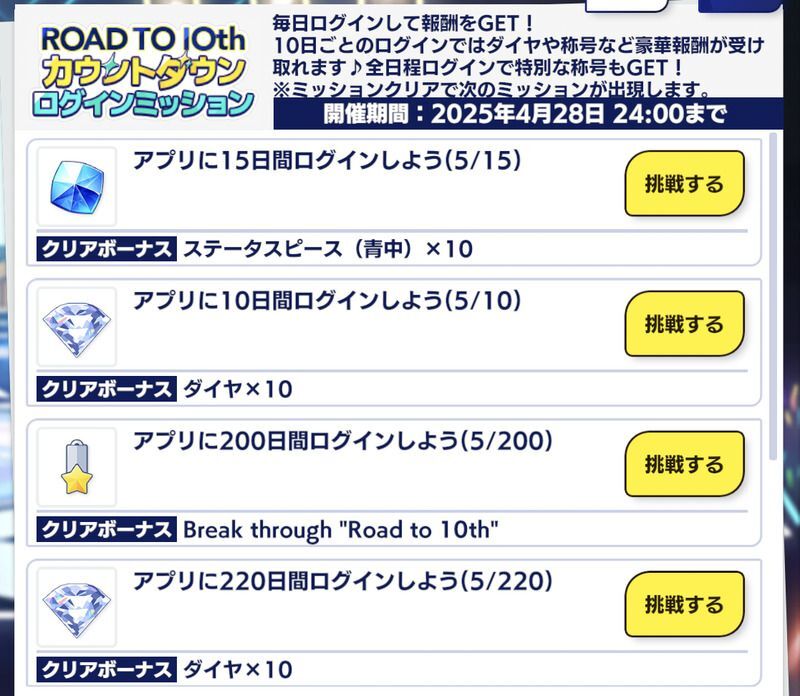This screenshot has height=696, width=800.
Task: Select 挑戦する on the 200-day login mission
Action: click(684, 465)
